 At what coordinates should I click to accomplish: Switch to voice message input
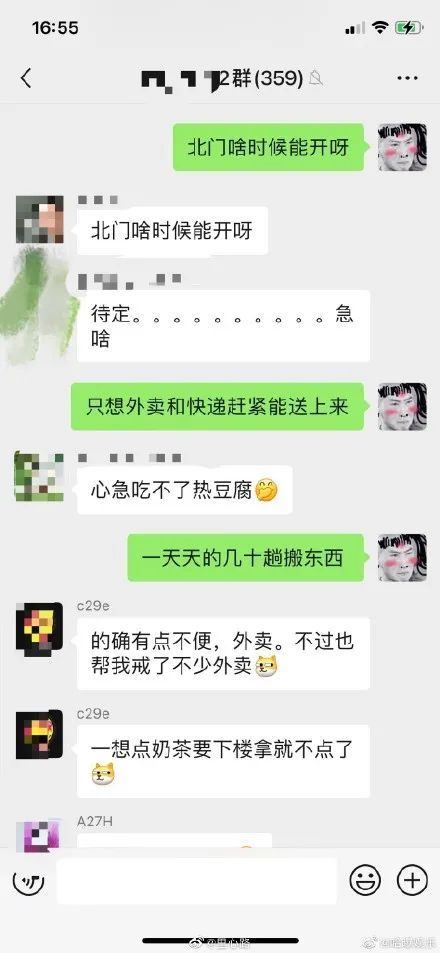[28, 881]
